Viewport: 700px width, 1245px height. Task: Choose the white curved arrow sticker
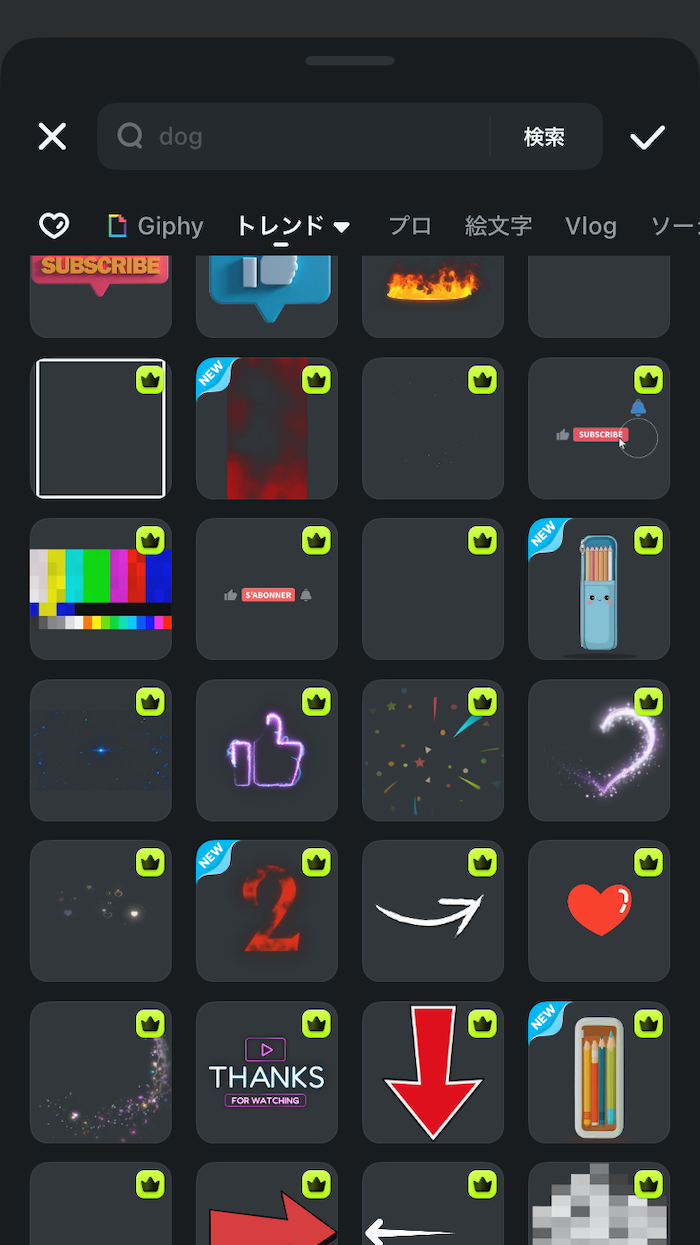(x=432, y=911)
